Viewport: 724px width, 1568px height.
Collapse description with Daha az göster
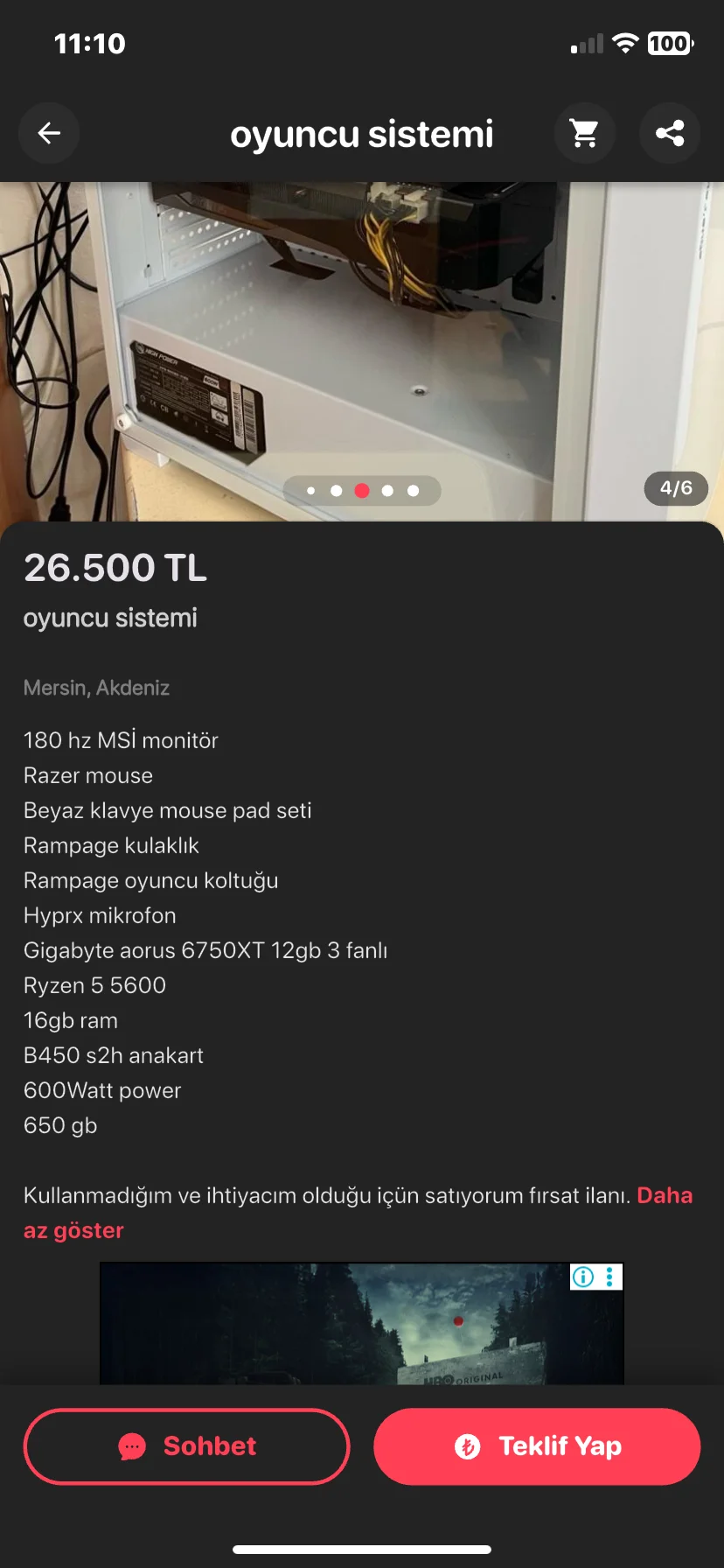(73, 1230)
